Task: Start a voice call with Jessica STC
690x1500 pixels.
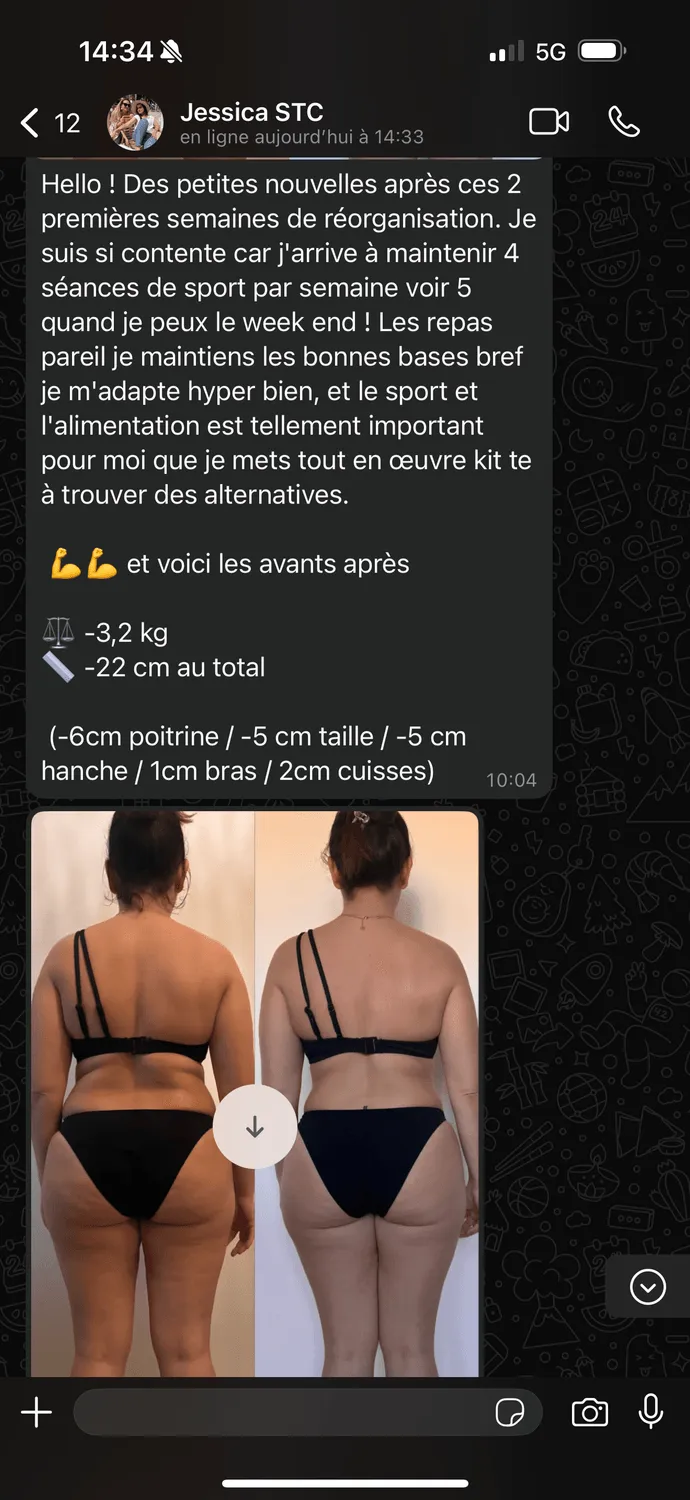Action: tap(624, 122)
